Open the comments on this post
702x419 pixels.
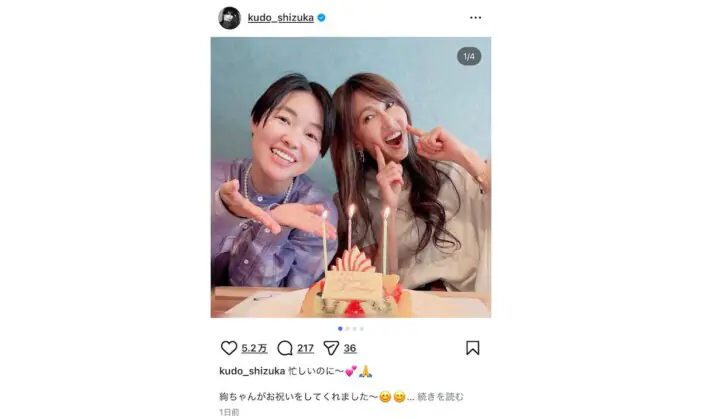point(285,348)
